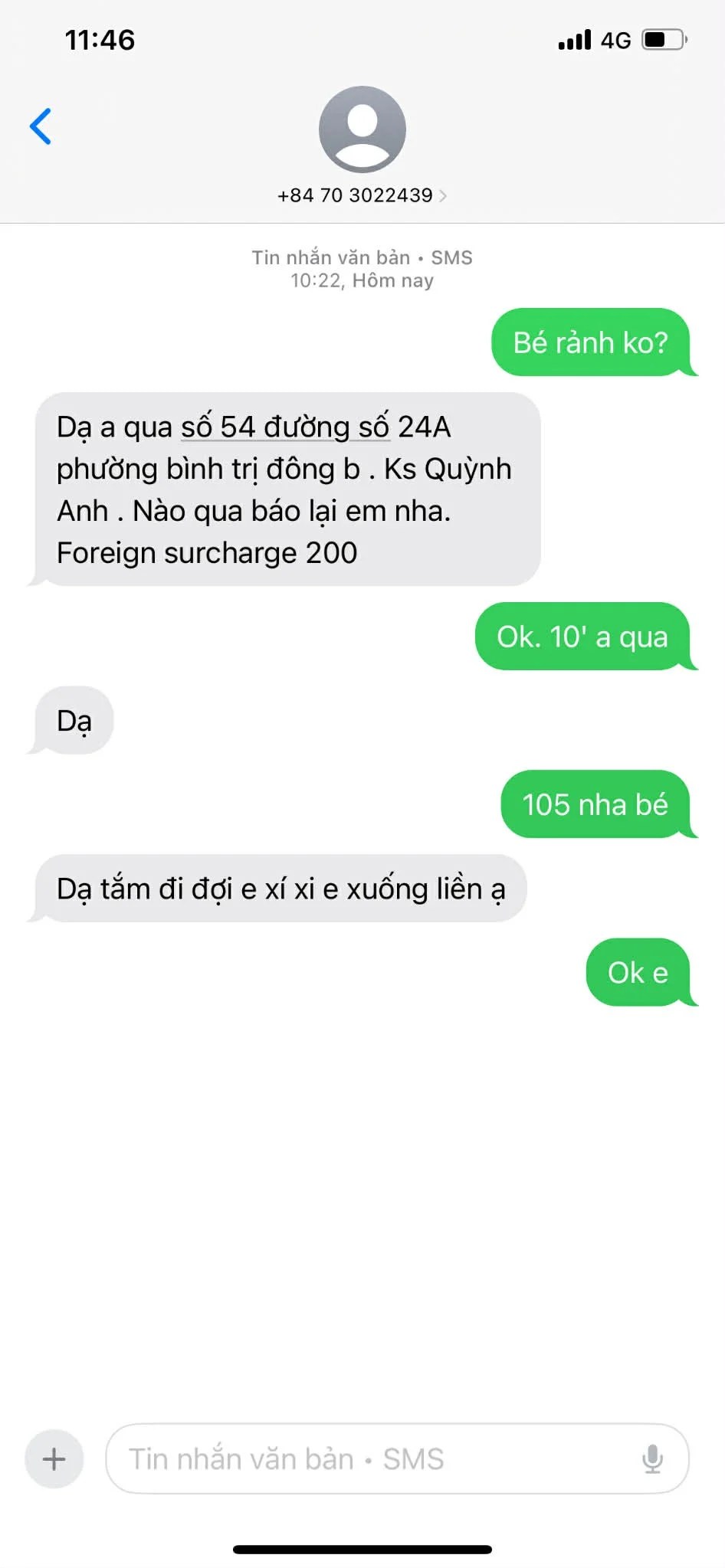Start voice dictation with the microphone
Image resolution: width=725 pixels, height=1568 pixels.
652,1458
